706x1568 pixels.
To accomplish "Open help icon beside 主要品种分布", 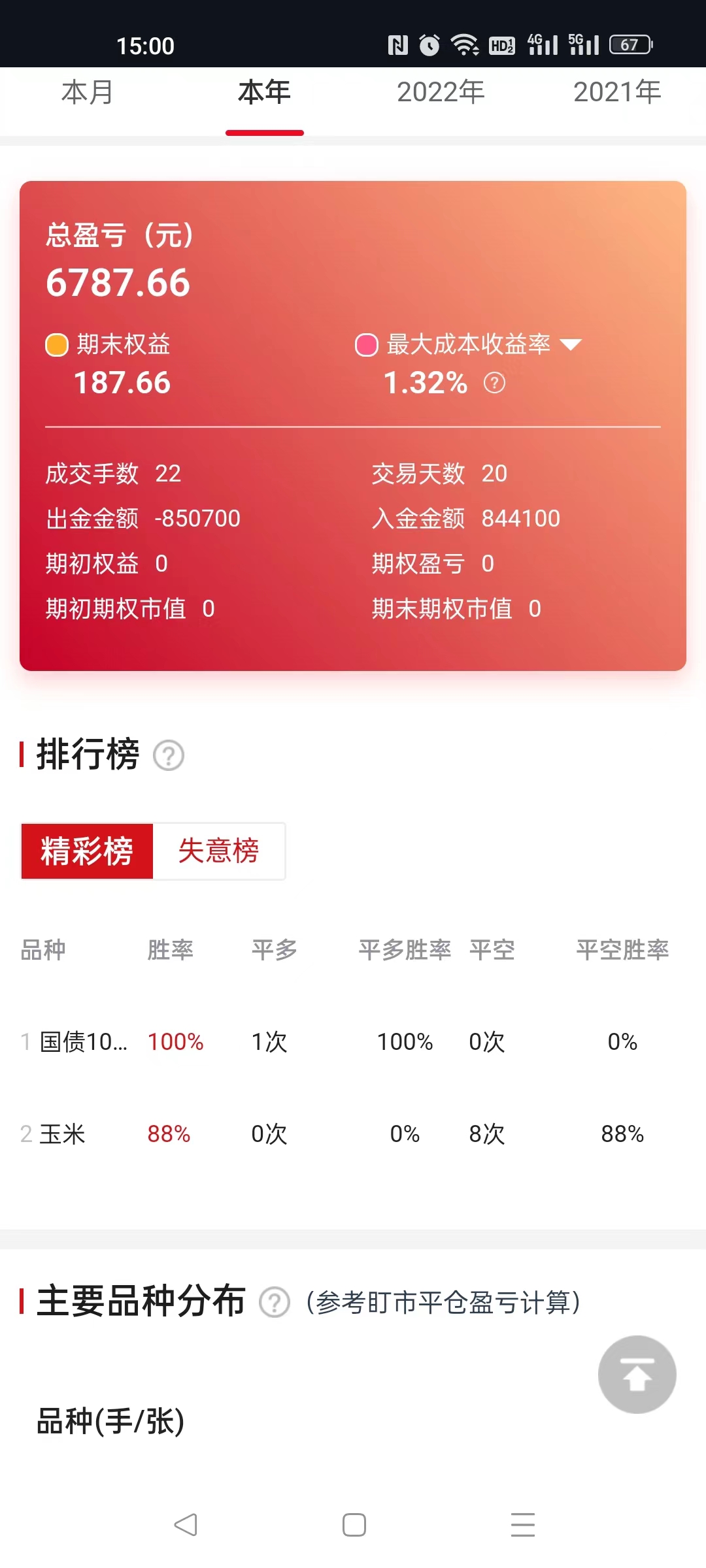I will (275, 1302).
